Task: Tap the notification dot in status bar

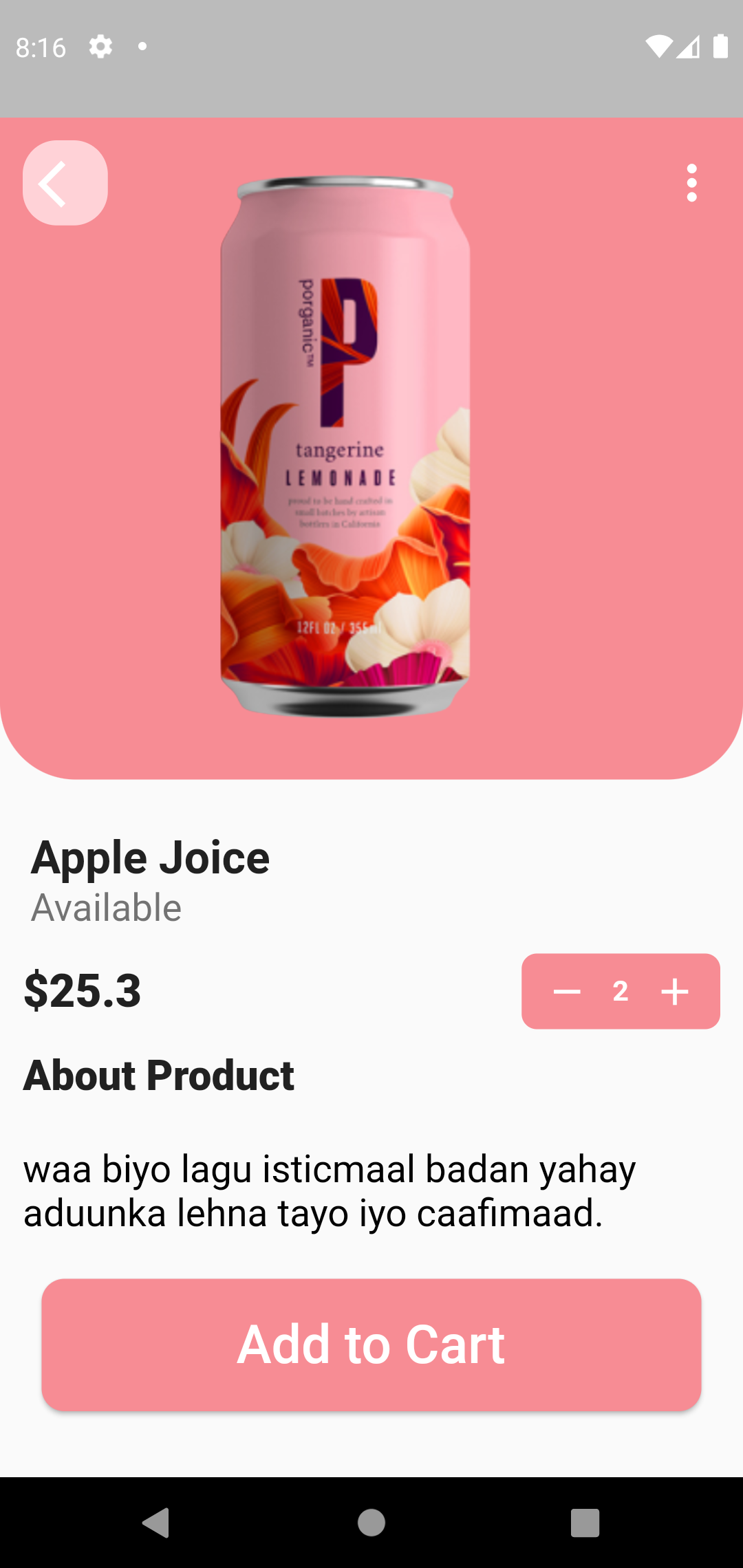Action: click(142, 47)
